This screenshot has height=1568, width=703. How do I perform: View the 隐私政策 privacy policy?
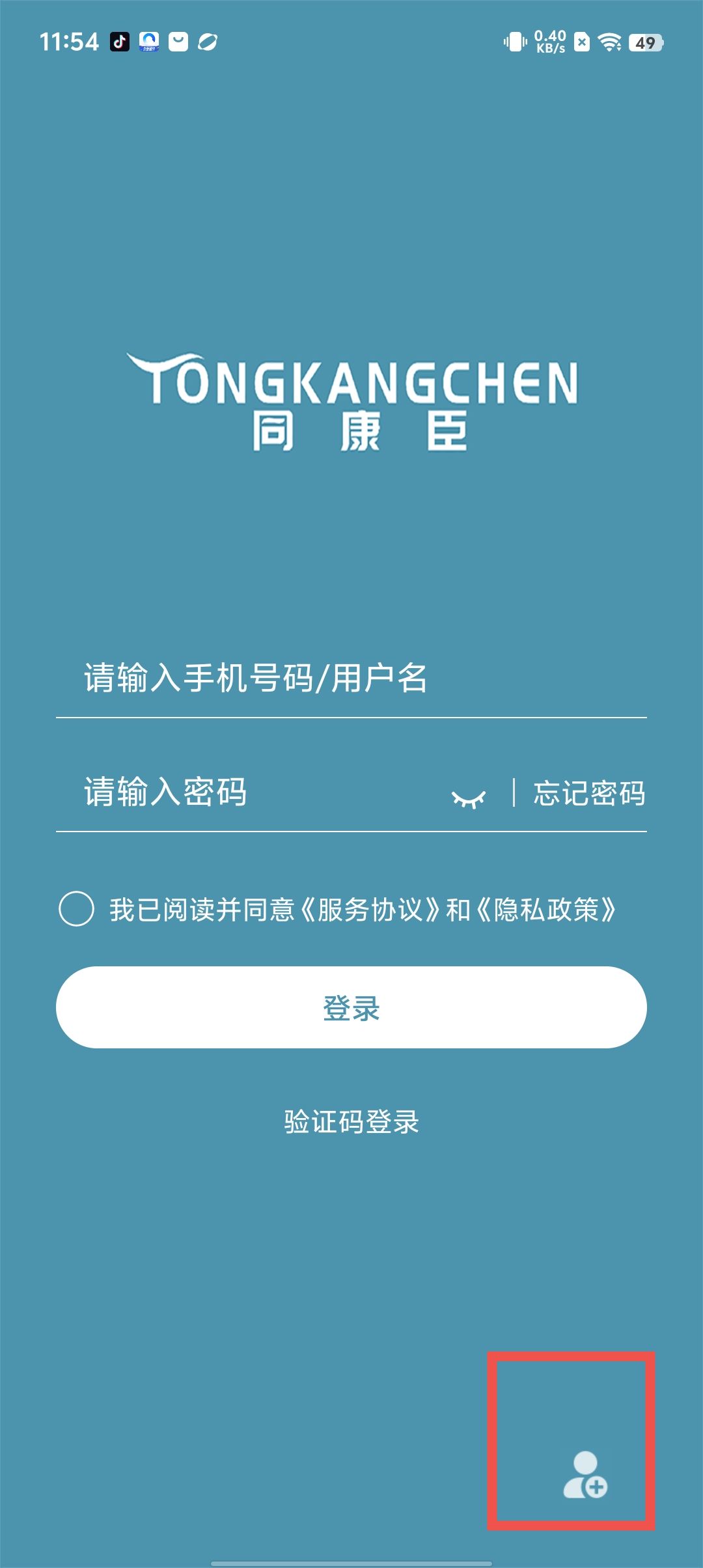coord(546,910)
